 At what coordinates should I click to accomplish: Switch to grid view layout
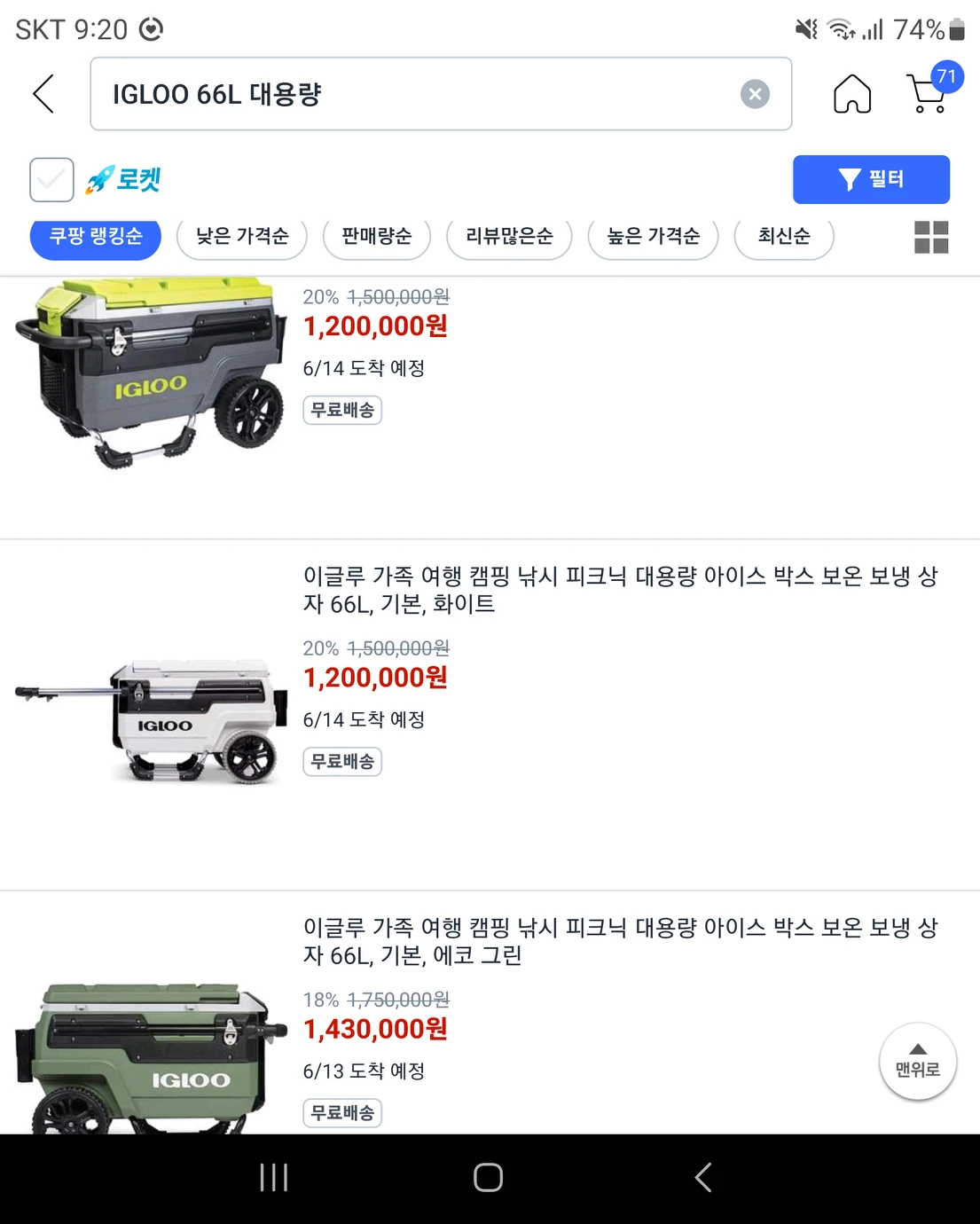930,237
